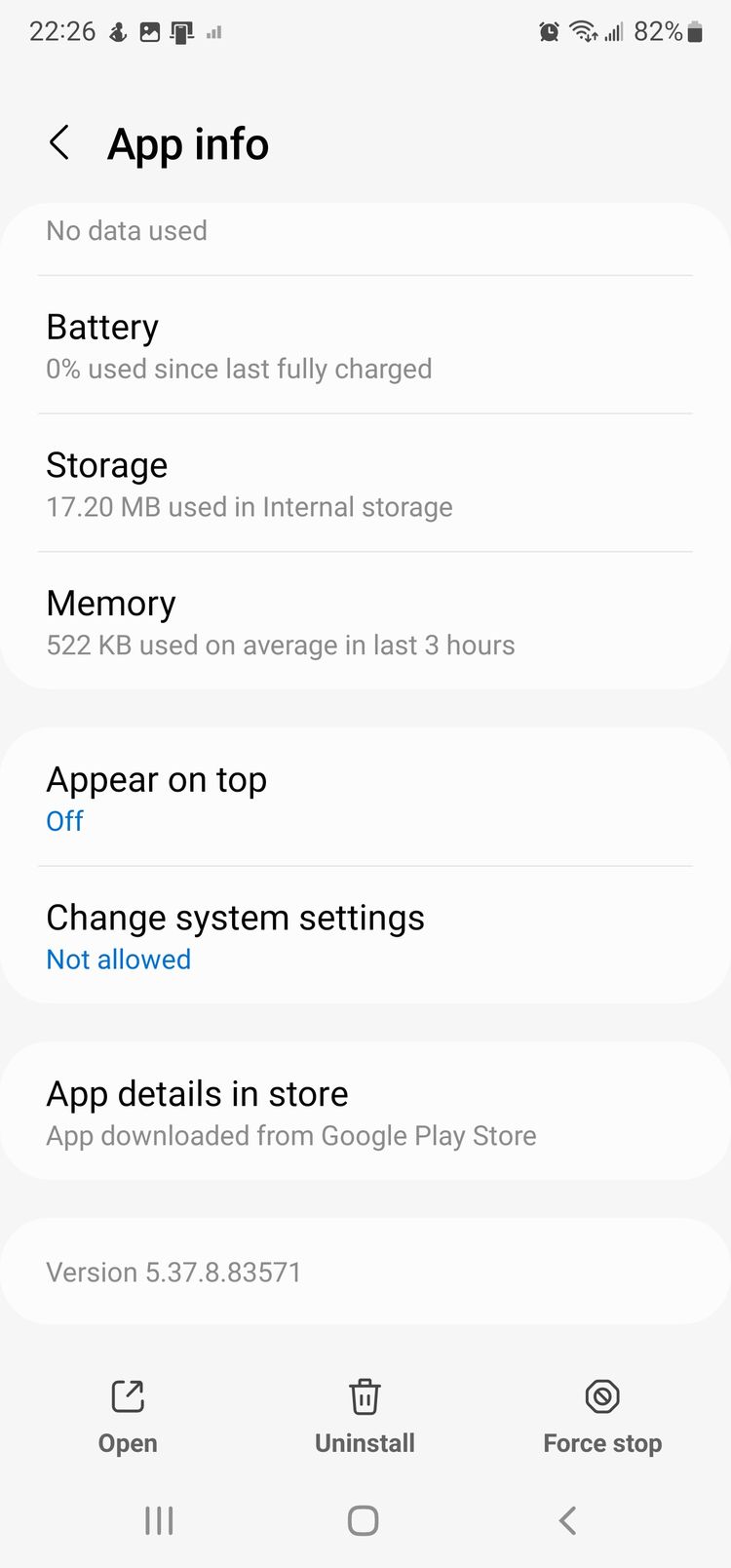Screen dimensions: 731x1568
Task: Uninstall this app
Action: coord(365,1417)
